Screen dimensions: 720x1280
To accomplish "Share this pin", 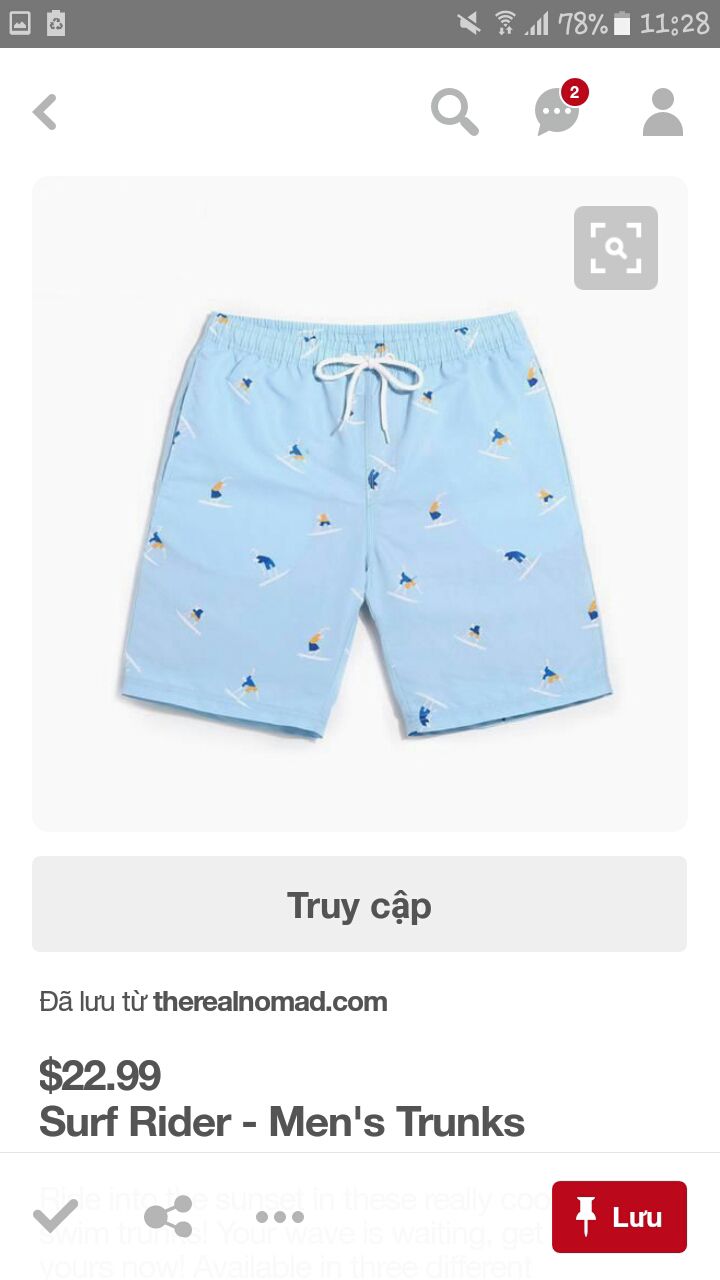I will (x=168, y=1217).
